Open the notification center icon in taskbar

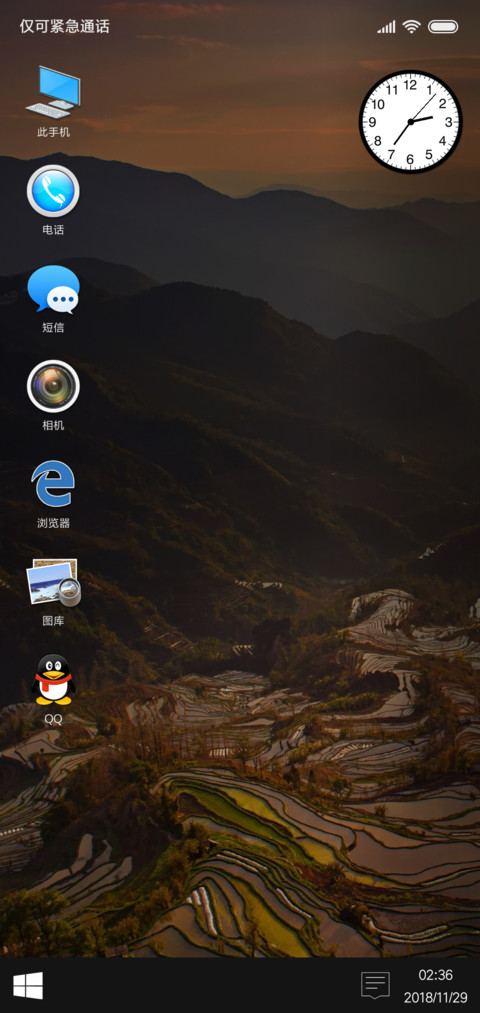coord(375,985)
